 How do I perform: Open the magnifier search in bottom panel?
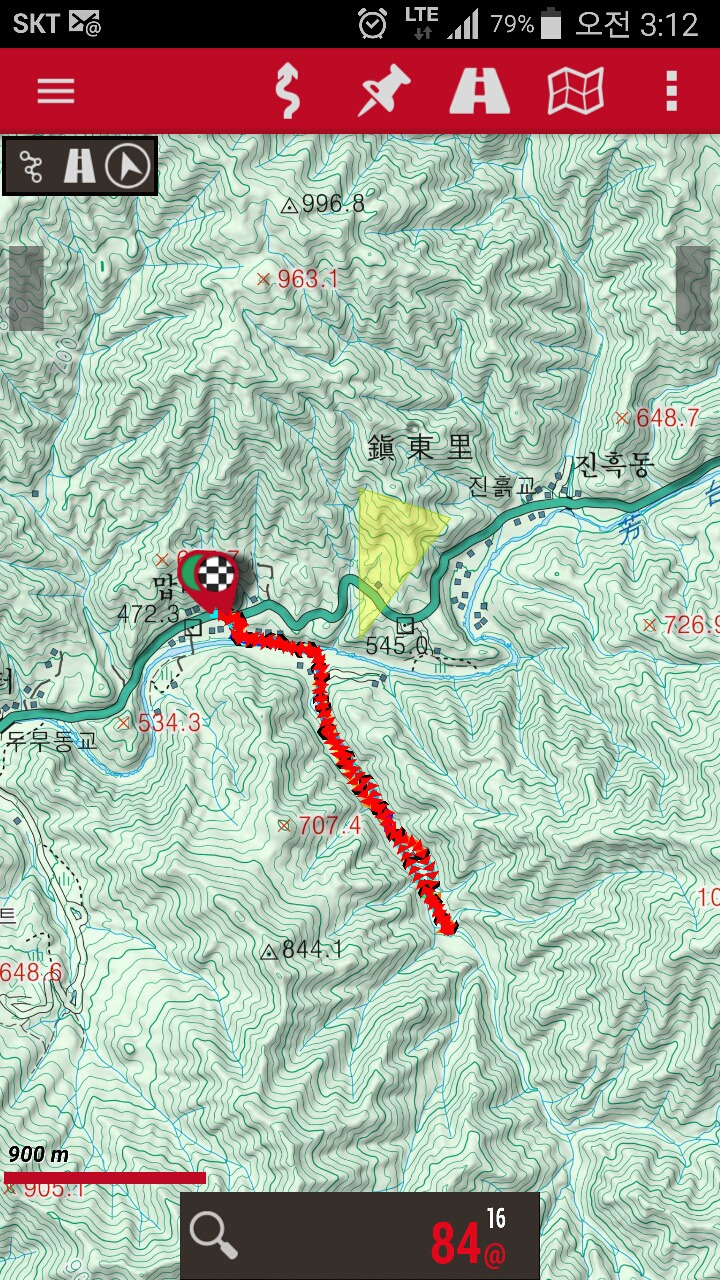pos(213,1236)
